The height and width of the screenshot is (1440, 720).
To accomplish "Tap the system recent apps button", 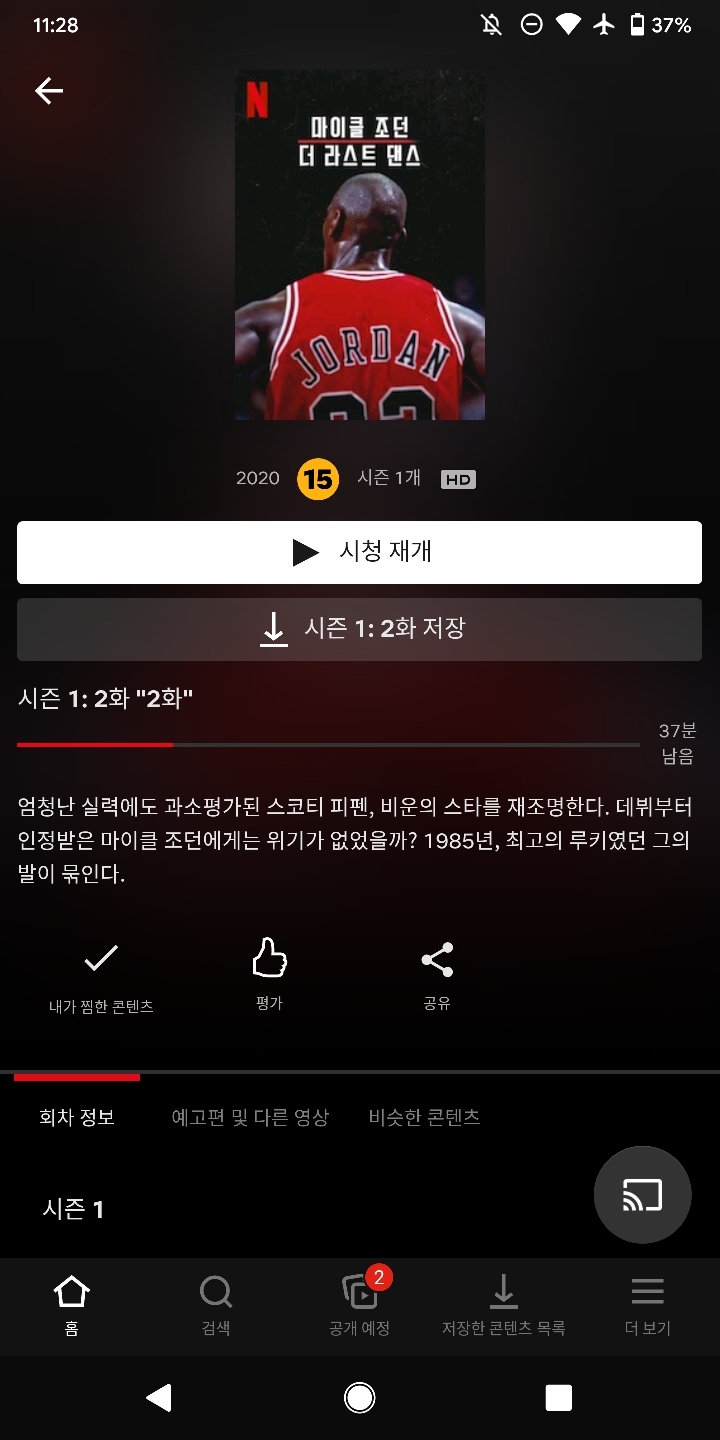I will 559,1397.
